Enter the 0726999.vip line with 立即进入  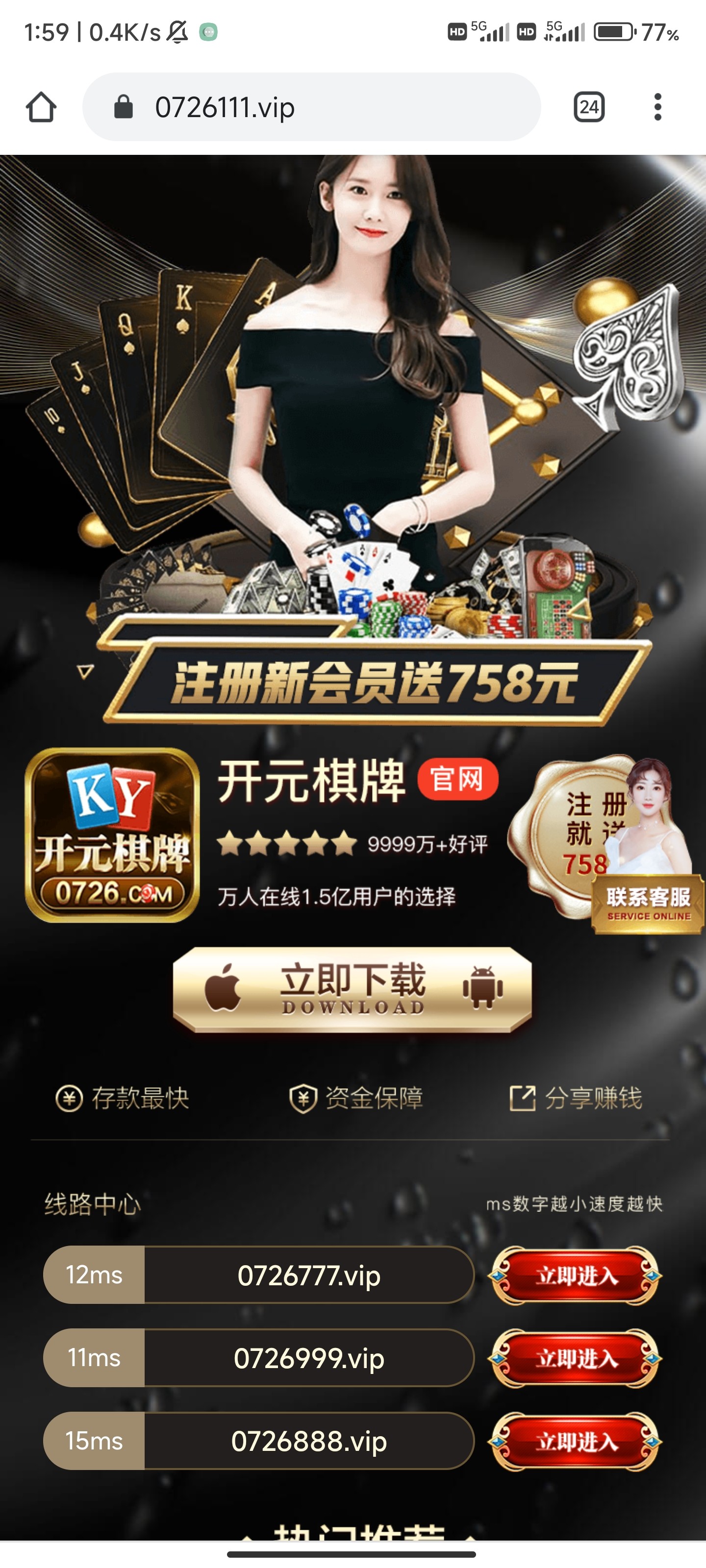(576, 1358)
